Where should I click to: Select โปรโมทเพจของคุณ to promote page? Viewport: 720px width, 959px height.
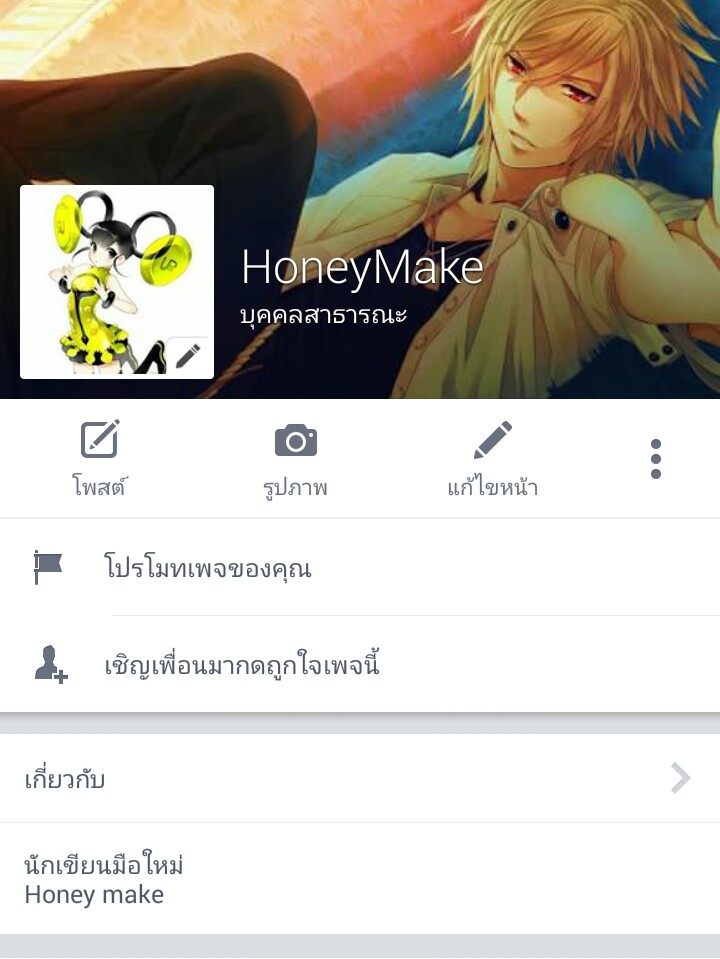coord(208,568)
